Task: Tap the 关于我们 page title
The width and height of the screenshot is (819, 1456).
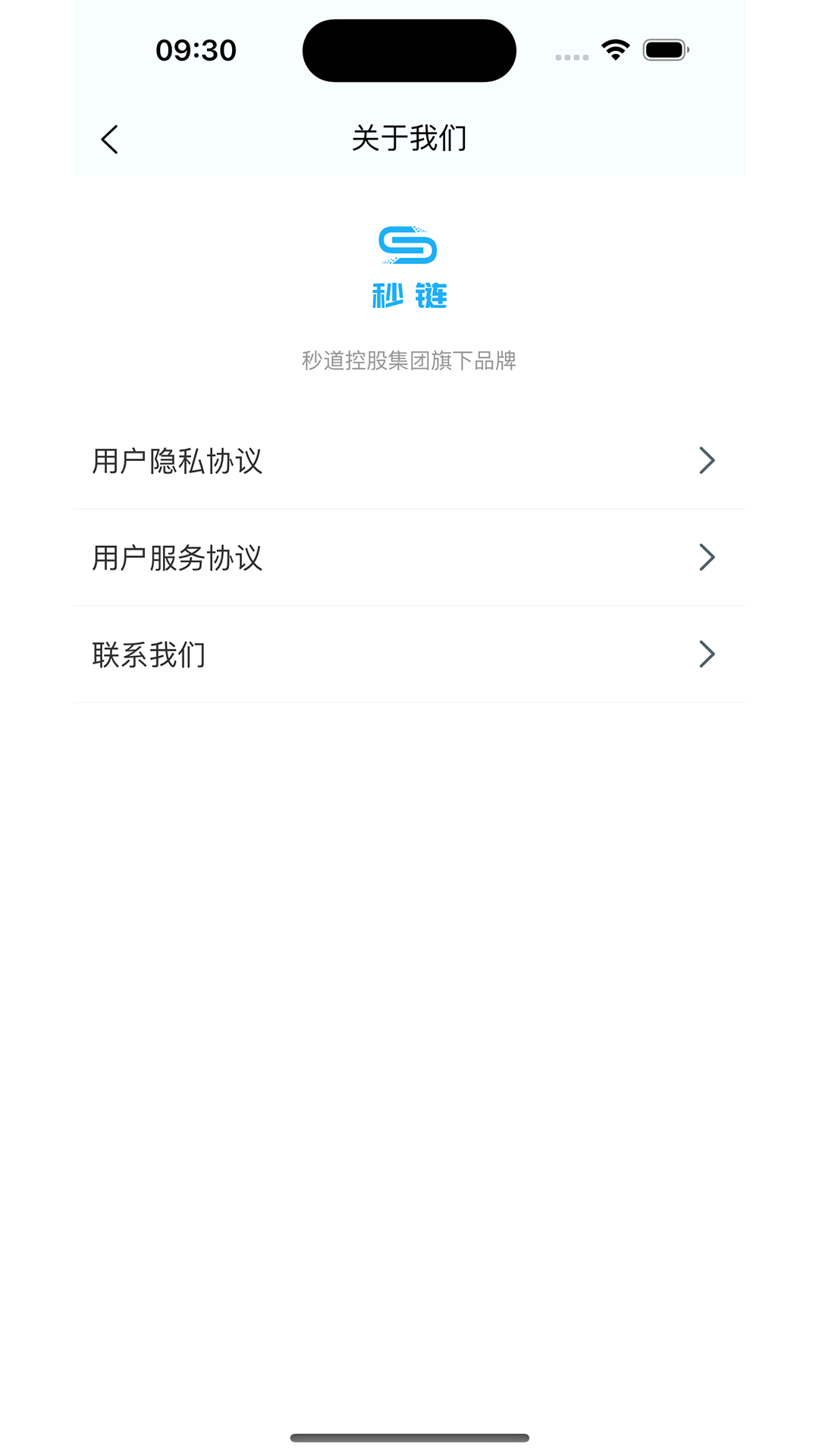Action: click(409, 139)
